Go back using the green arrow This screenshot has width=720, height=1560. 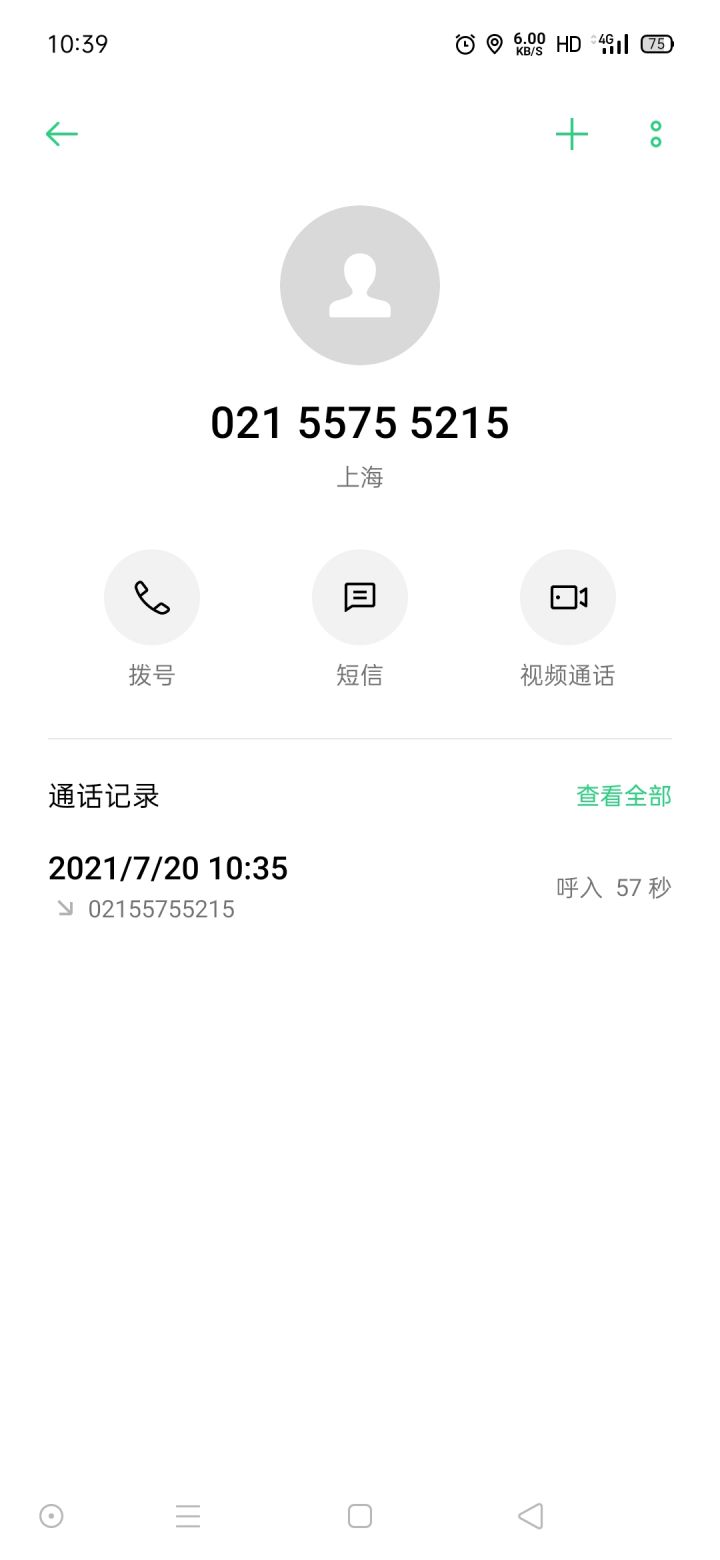point(62,134)
